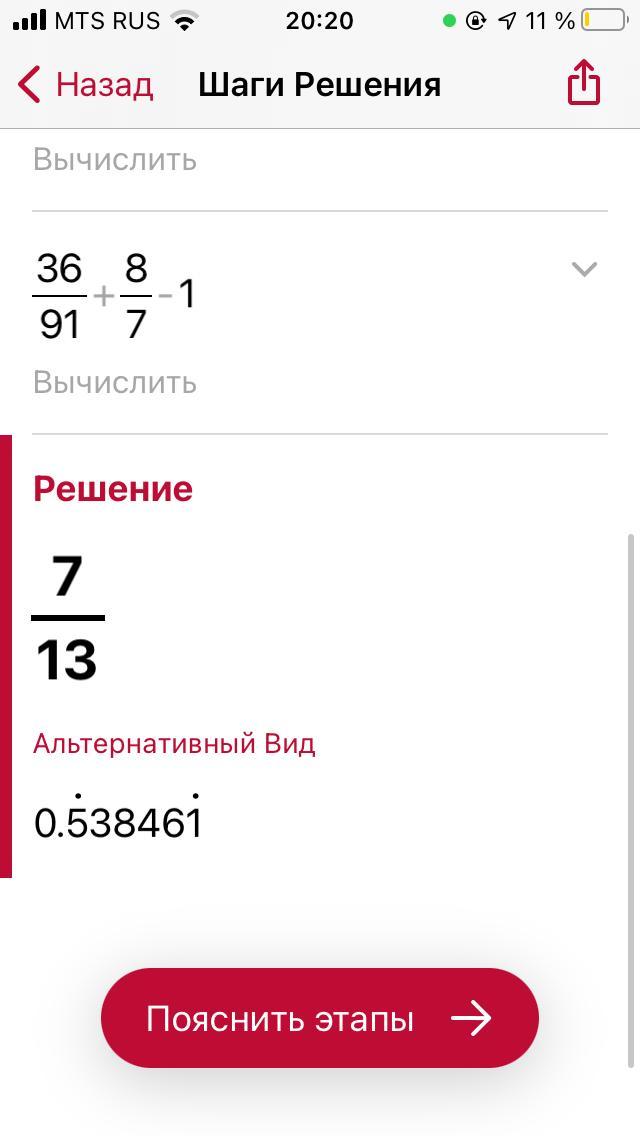
Task: Expand the 36/91 + 8/7 − 1 step
Action: 583,269
